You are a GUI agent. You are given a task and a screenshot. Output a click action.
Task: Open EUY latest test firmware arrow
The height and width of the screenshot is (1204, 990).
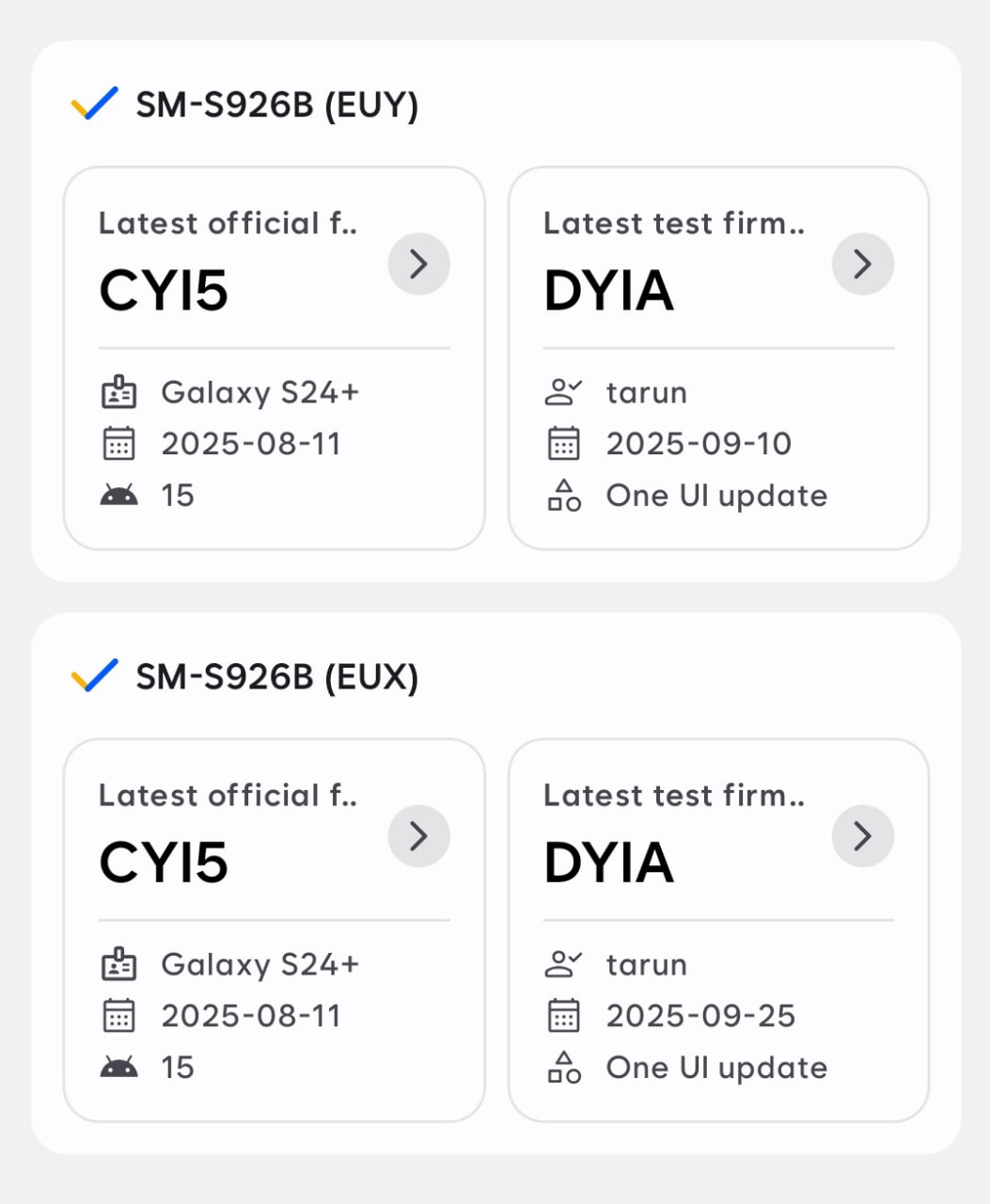(862, 263)
